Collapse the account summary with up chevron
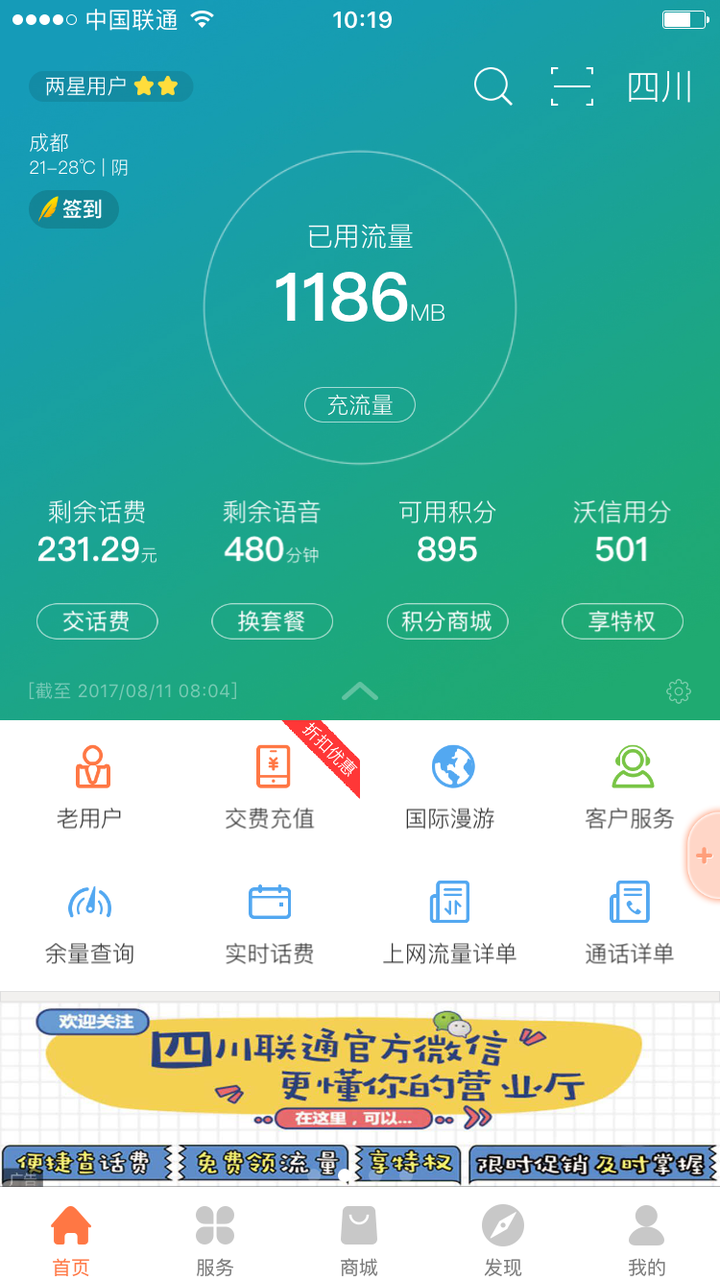This screenshot has height=1281, width=720. (360, 692)
